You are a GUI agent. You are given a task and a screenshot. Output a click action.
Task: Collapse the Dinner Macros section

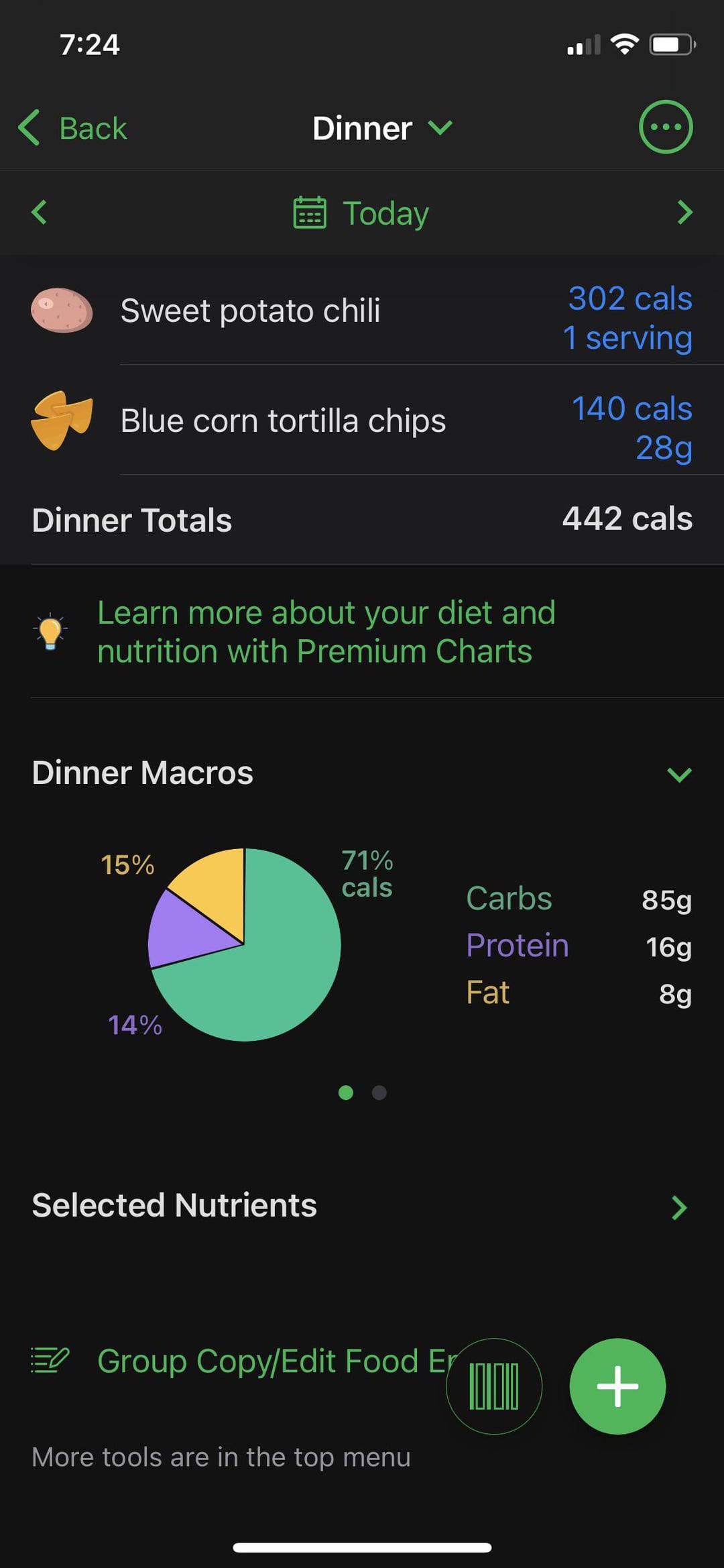679,774
